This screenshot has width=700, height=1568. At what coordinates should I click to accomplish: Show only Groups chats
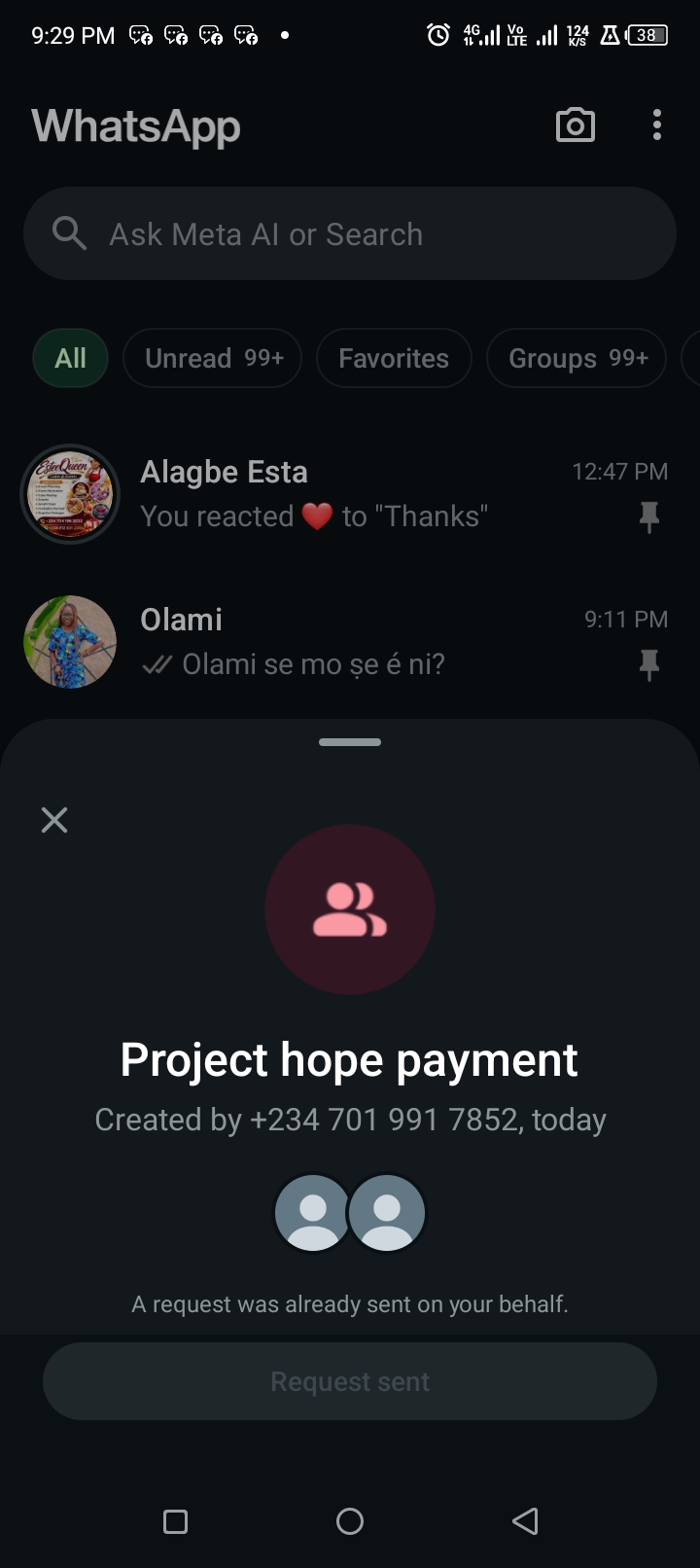tap(577, 359)
